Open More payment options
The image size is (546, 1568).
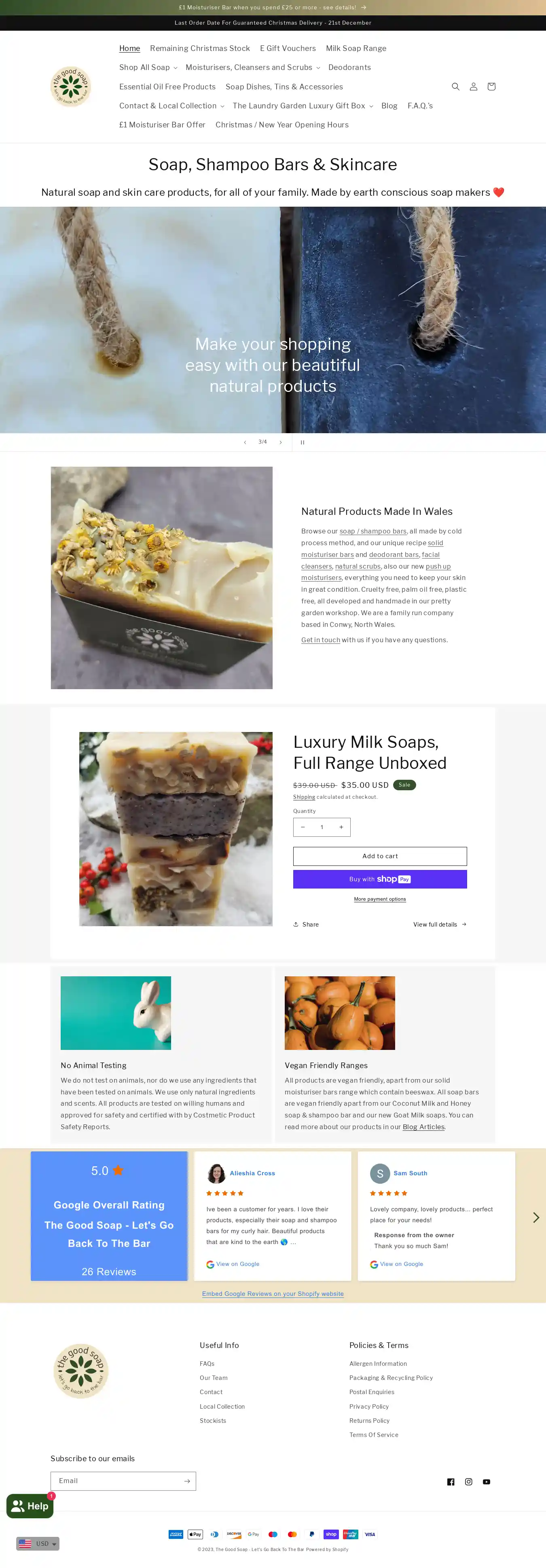[380, 899]
